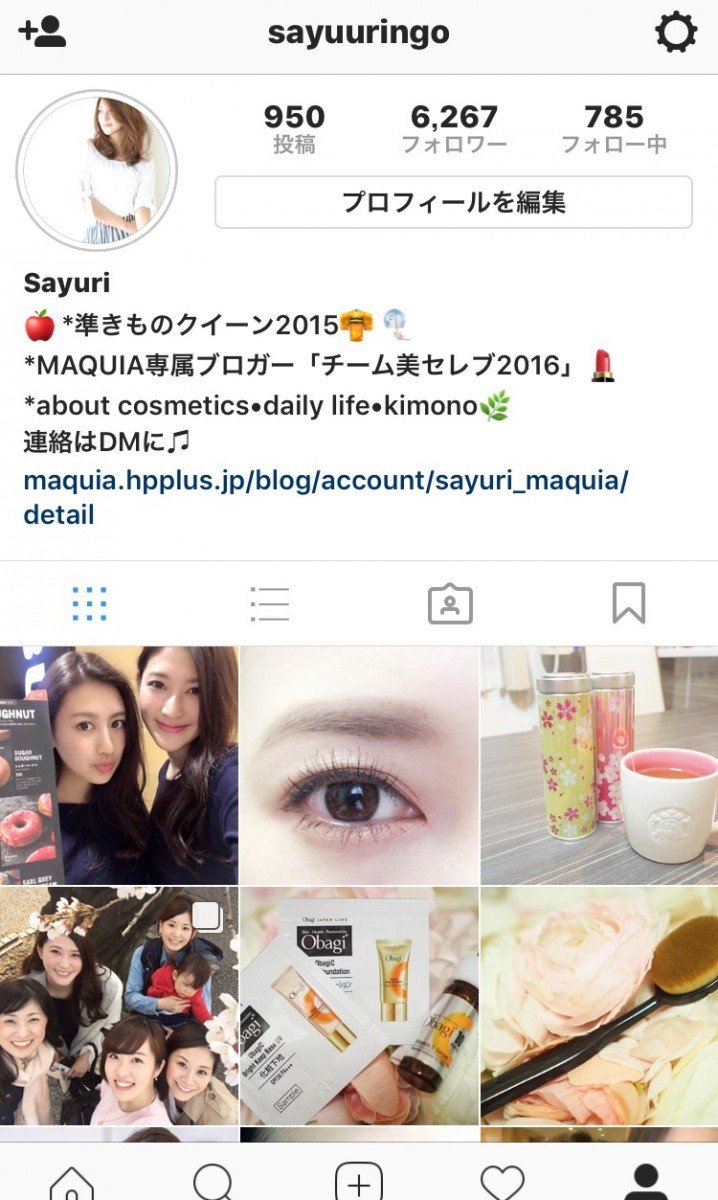The width and height of the screenshot is (718, 1200).
Task: Open the eye makeup close-up post
Action: coord(359,765)
